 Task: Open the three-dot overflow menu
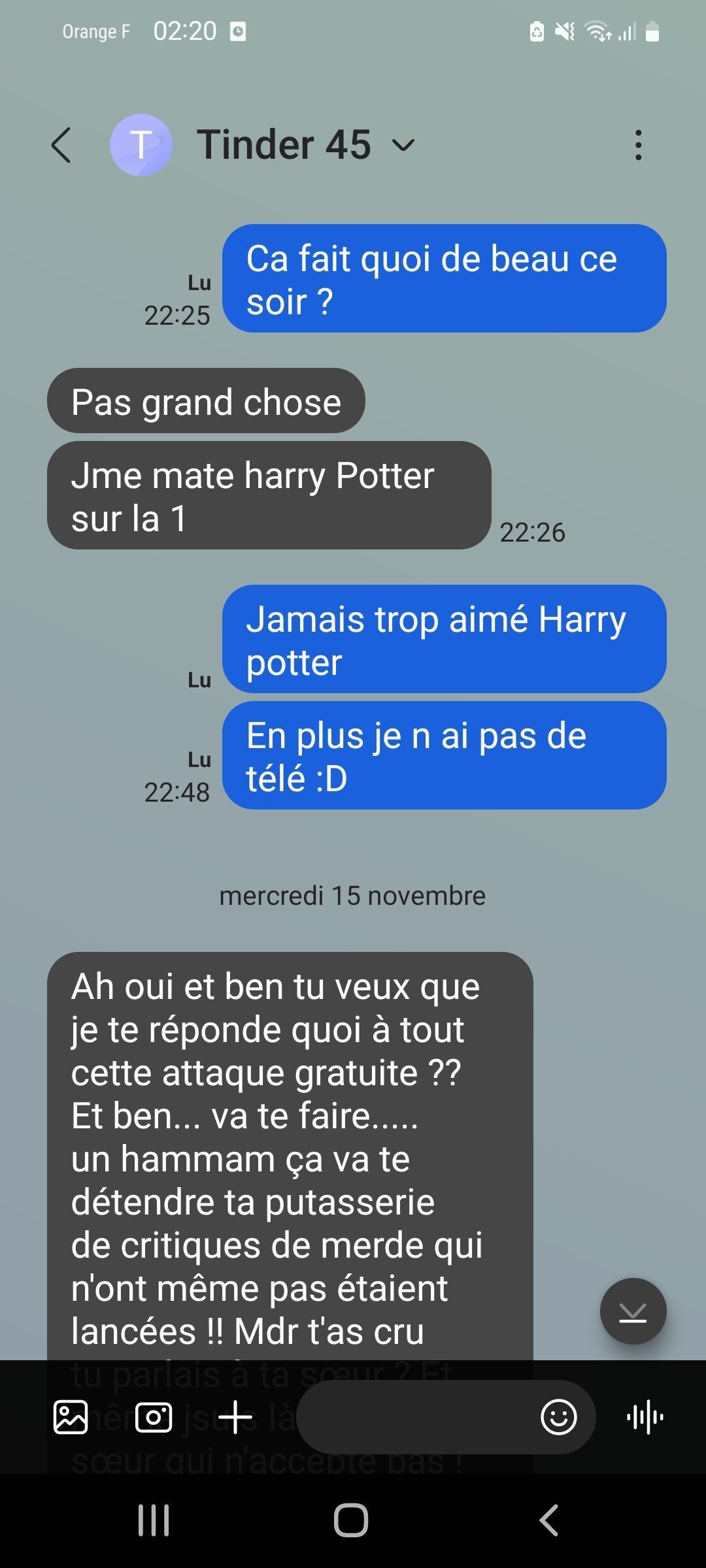639,145
